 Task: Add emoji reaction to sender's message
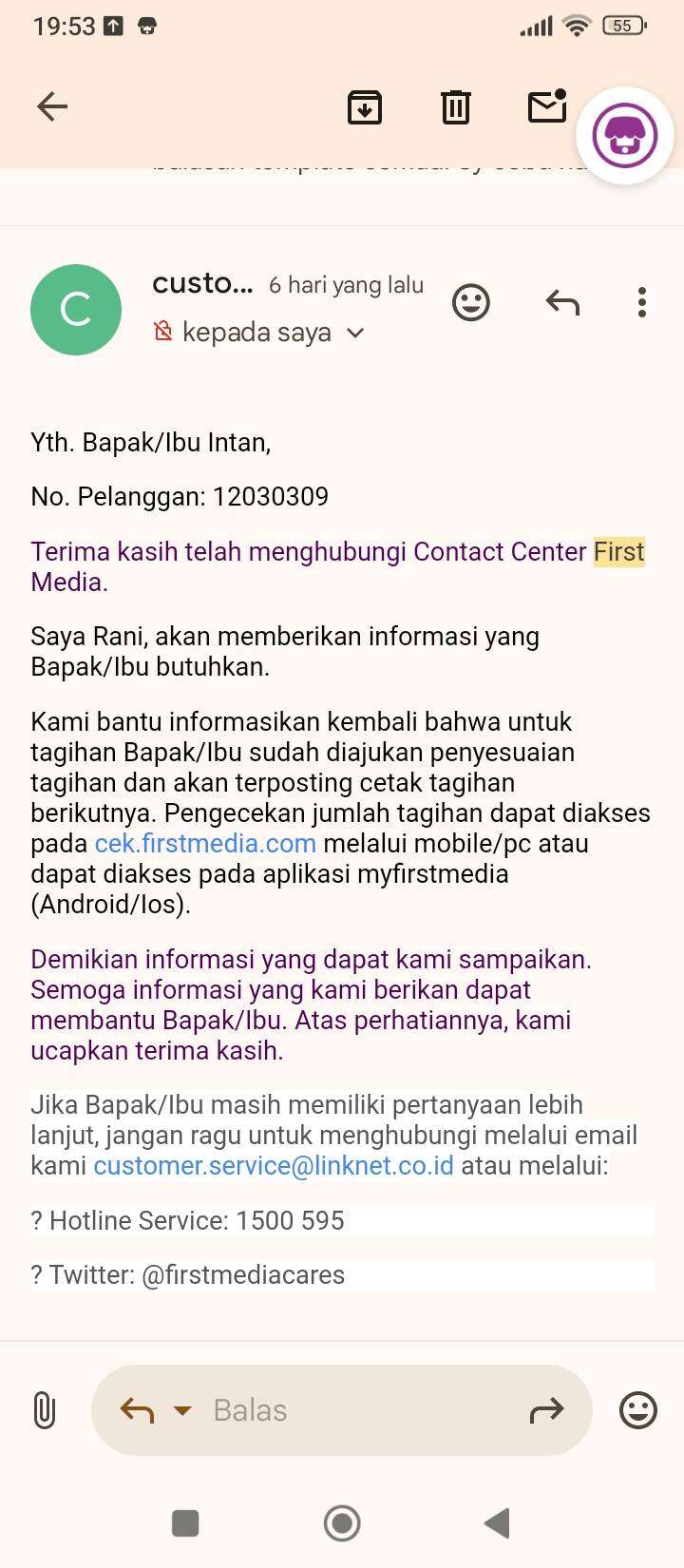tap(471, 302)
